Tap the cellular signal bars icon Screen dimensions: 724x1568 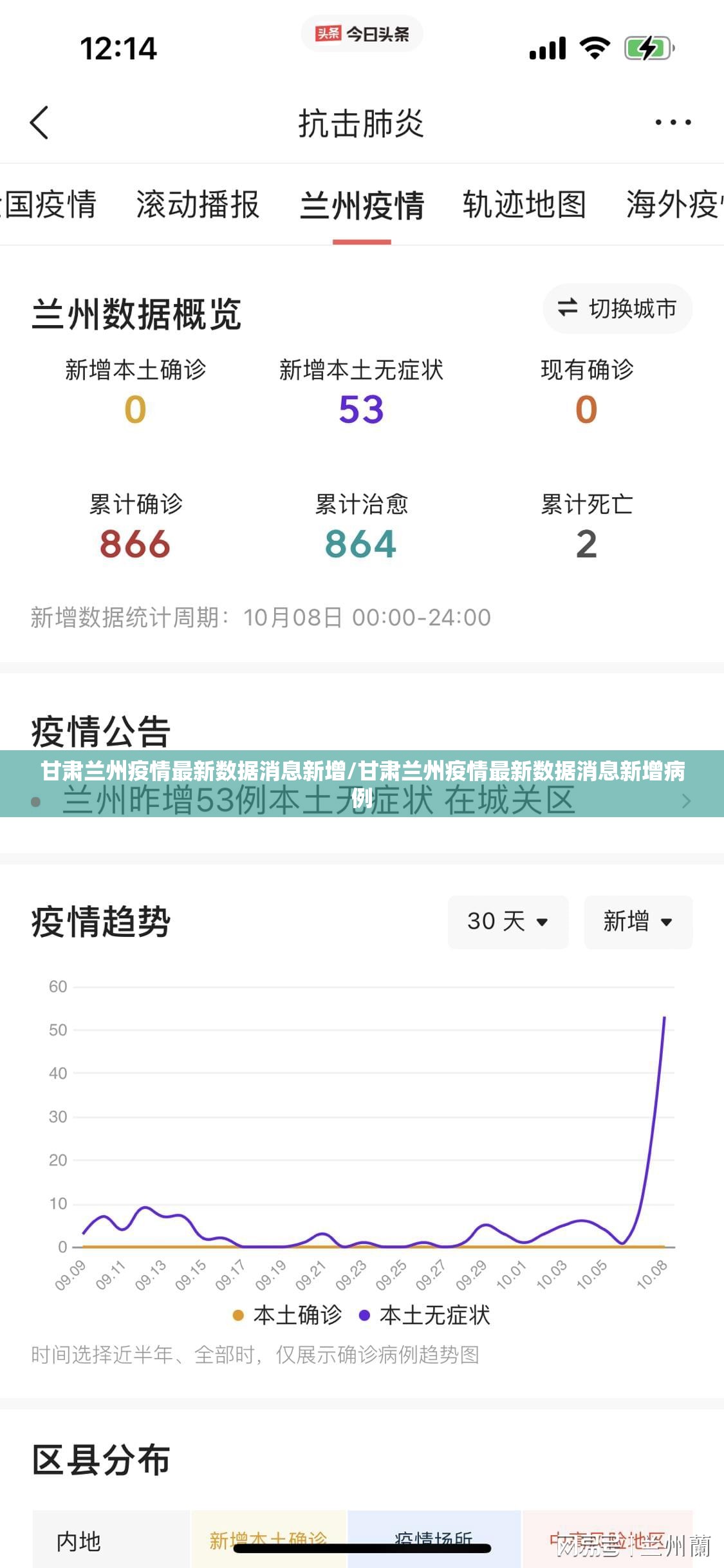coord(548,47)
